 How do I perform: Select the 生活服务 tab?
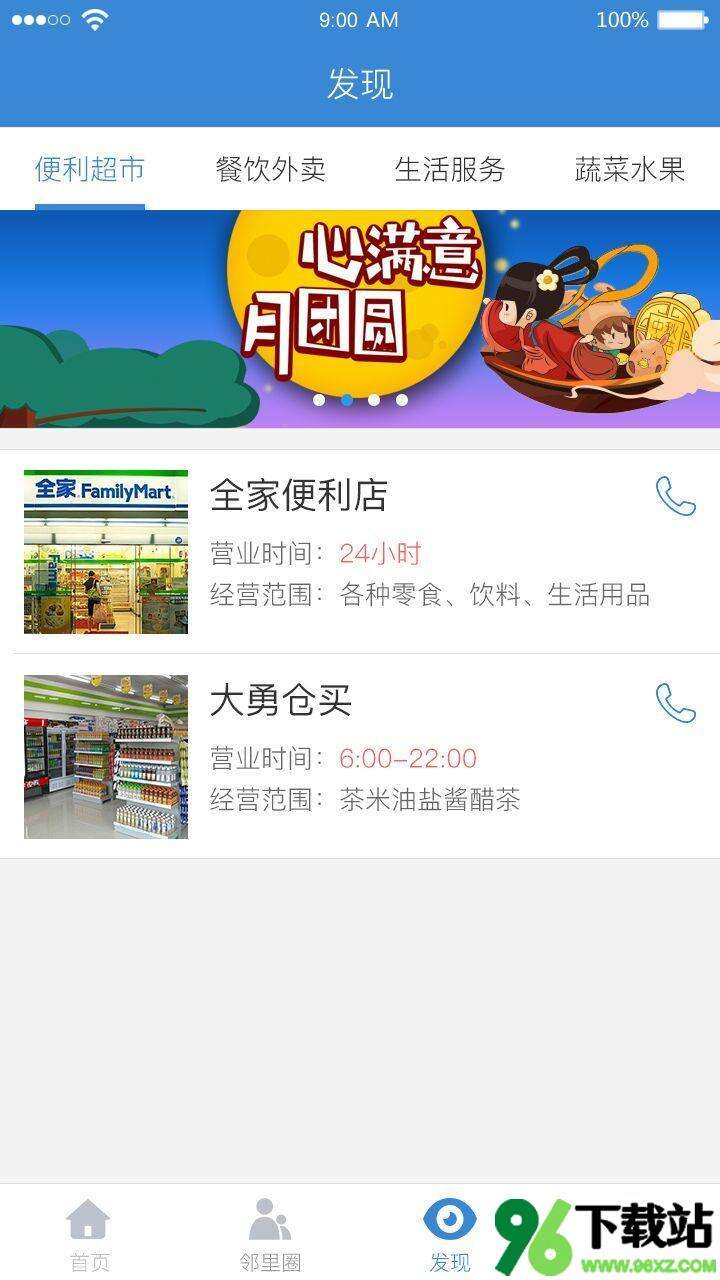coord(450,169)
